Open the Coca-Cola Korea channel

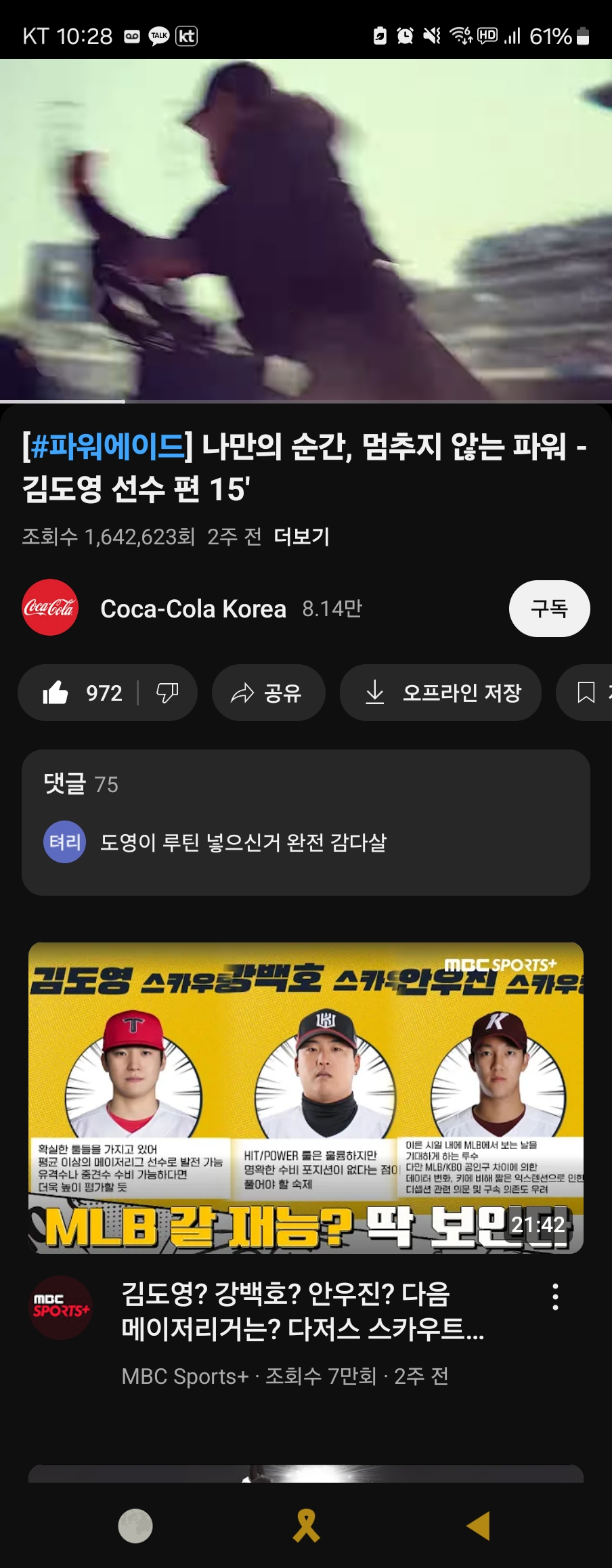(x=193, y=609)
